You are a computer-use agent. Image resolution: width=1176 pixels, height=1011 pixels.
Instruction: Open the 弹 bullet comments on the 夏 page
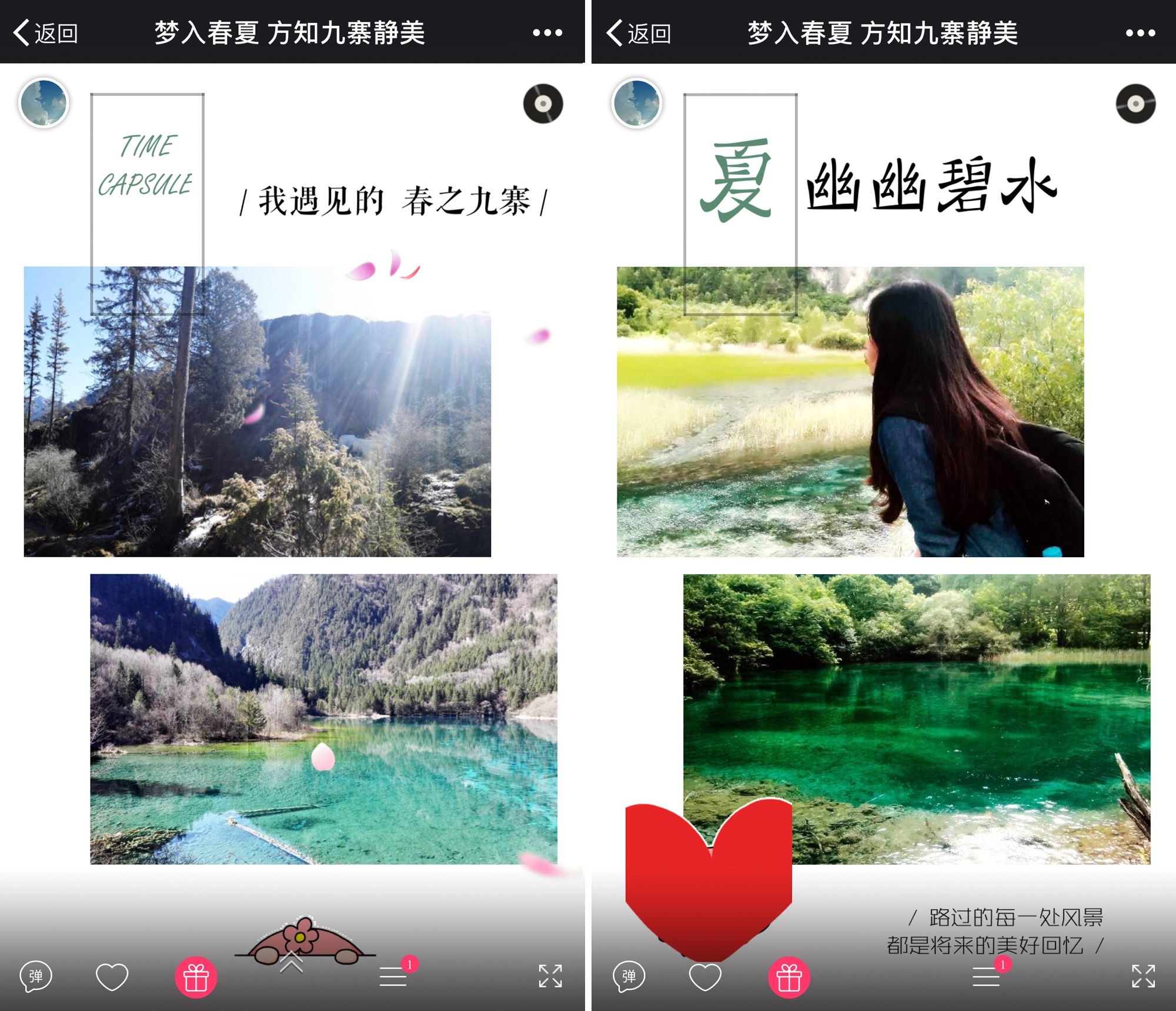[x=629, y=976]
